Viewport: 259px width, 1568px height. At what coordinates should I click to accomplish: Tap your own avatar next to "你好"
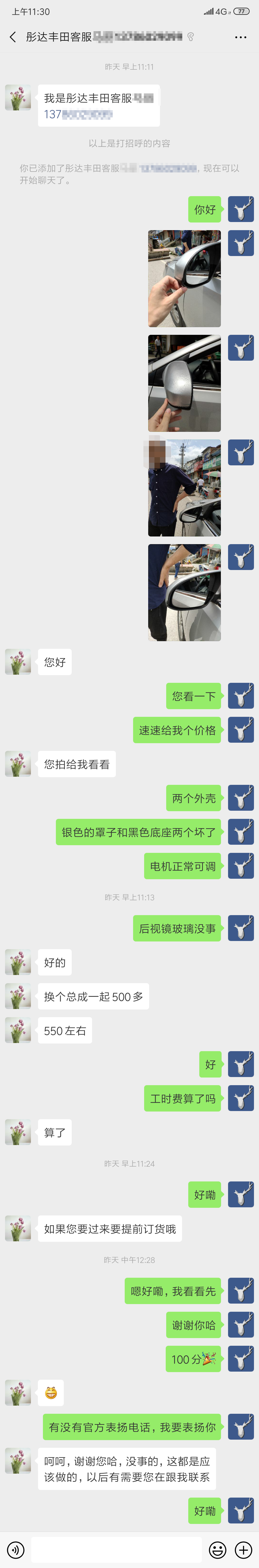[x=241, y=209]
